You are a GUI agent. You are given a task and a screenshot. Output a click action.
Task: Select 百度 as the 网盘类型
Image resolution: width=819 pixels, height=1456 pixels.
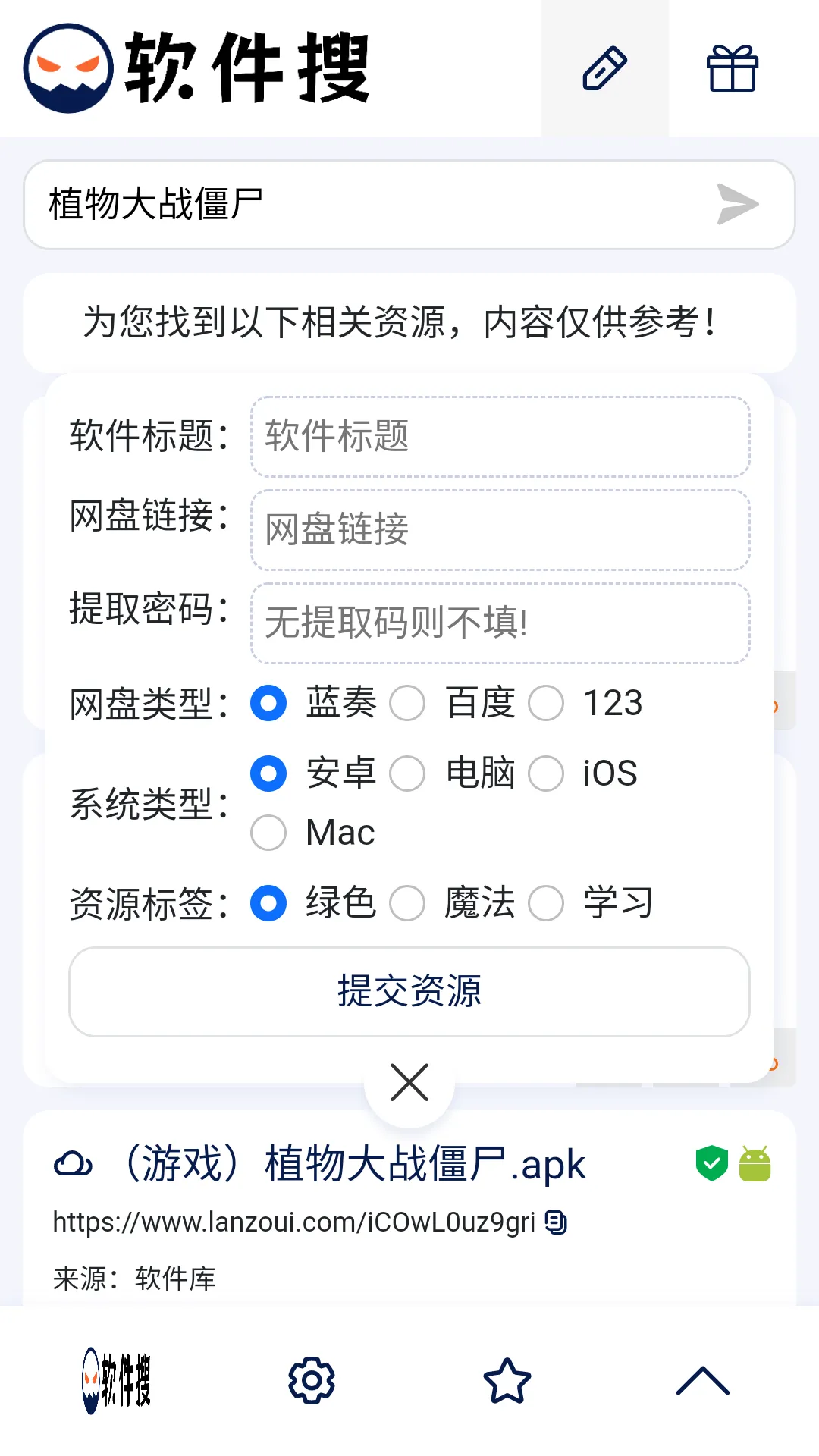click(x=408, y=704)
